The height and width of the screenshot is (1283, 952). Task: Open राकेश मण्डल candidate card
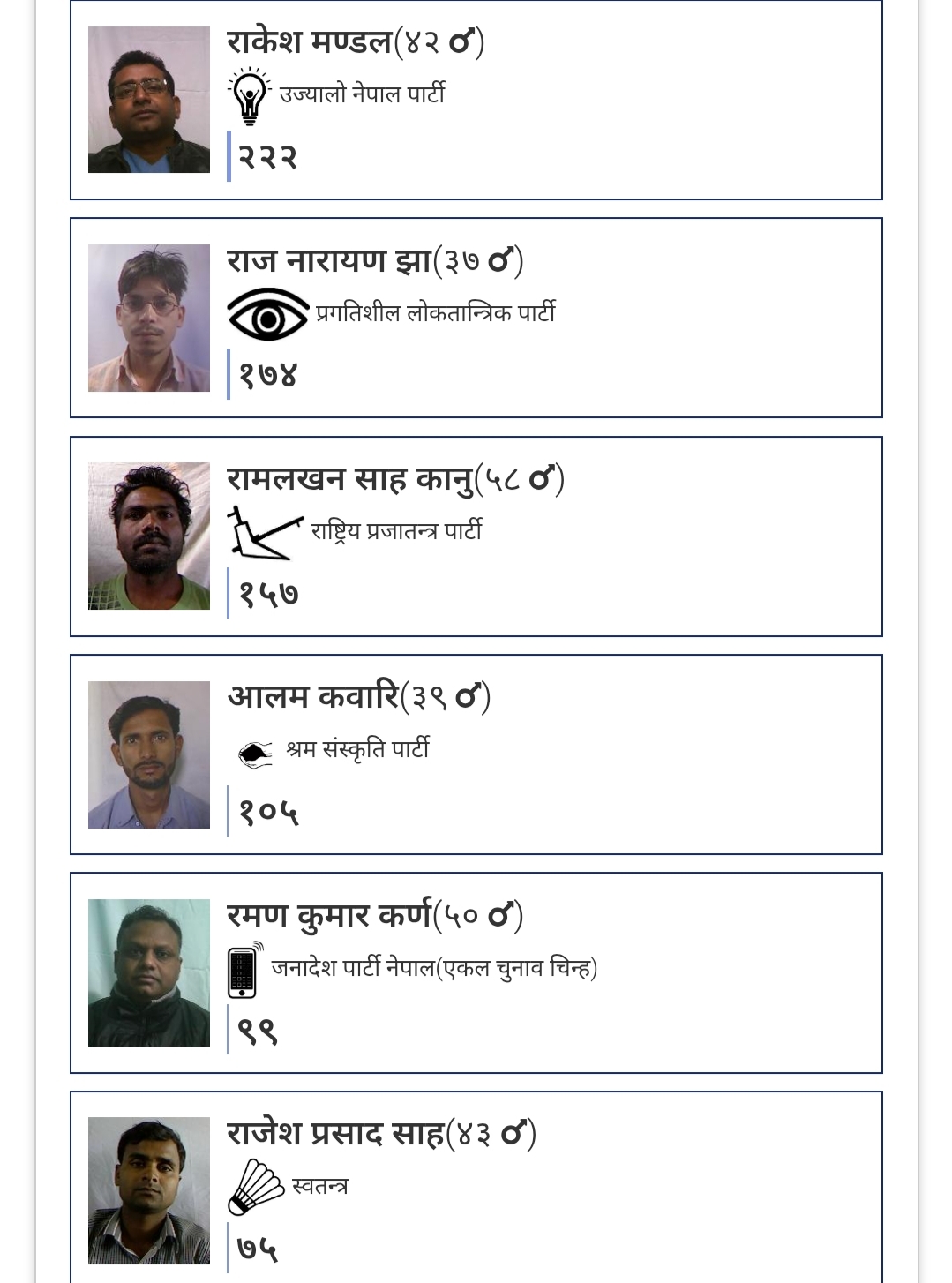476,100
